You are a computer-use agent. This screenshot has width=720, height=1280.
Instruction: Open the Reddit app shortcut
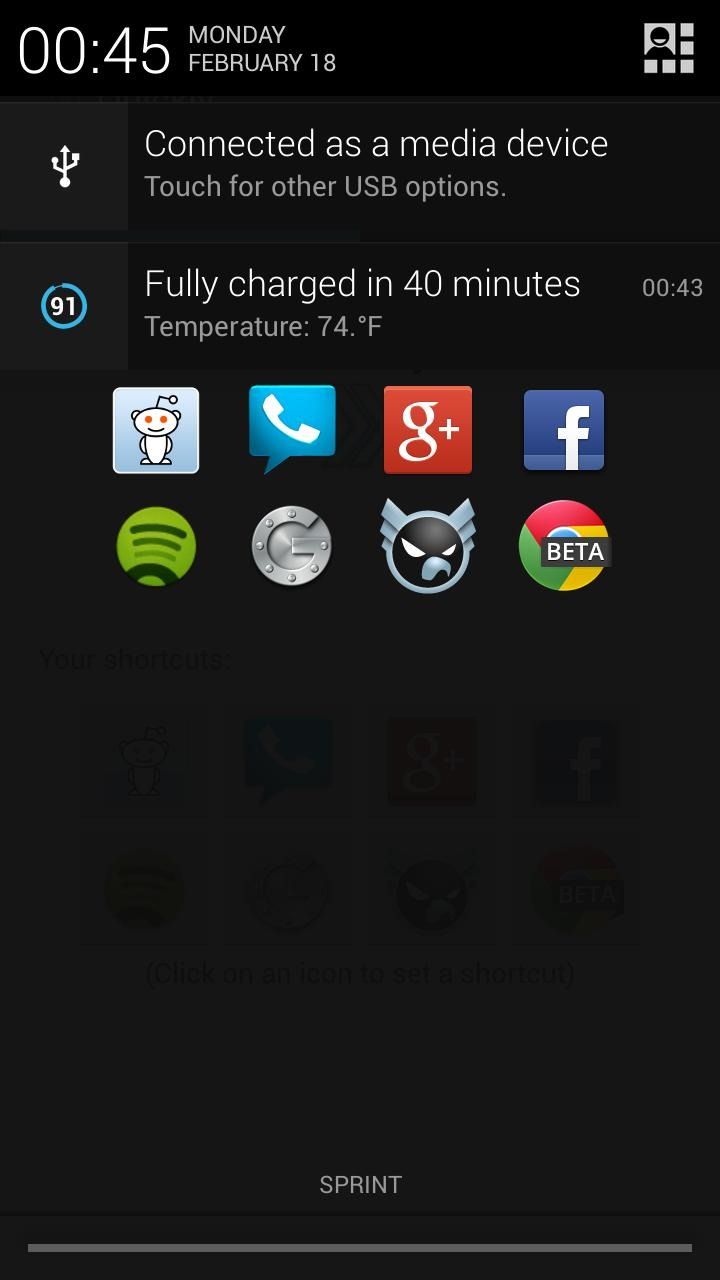coord(155,429)
